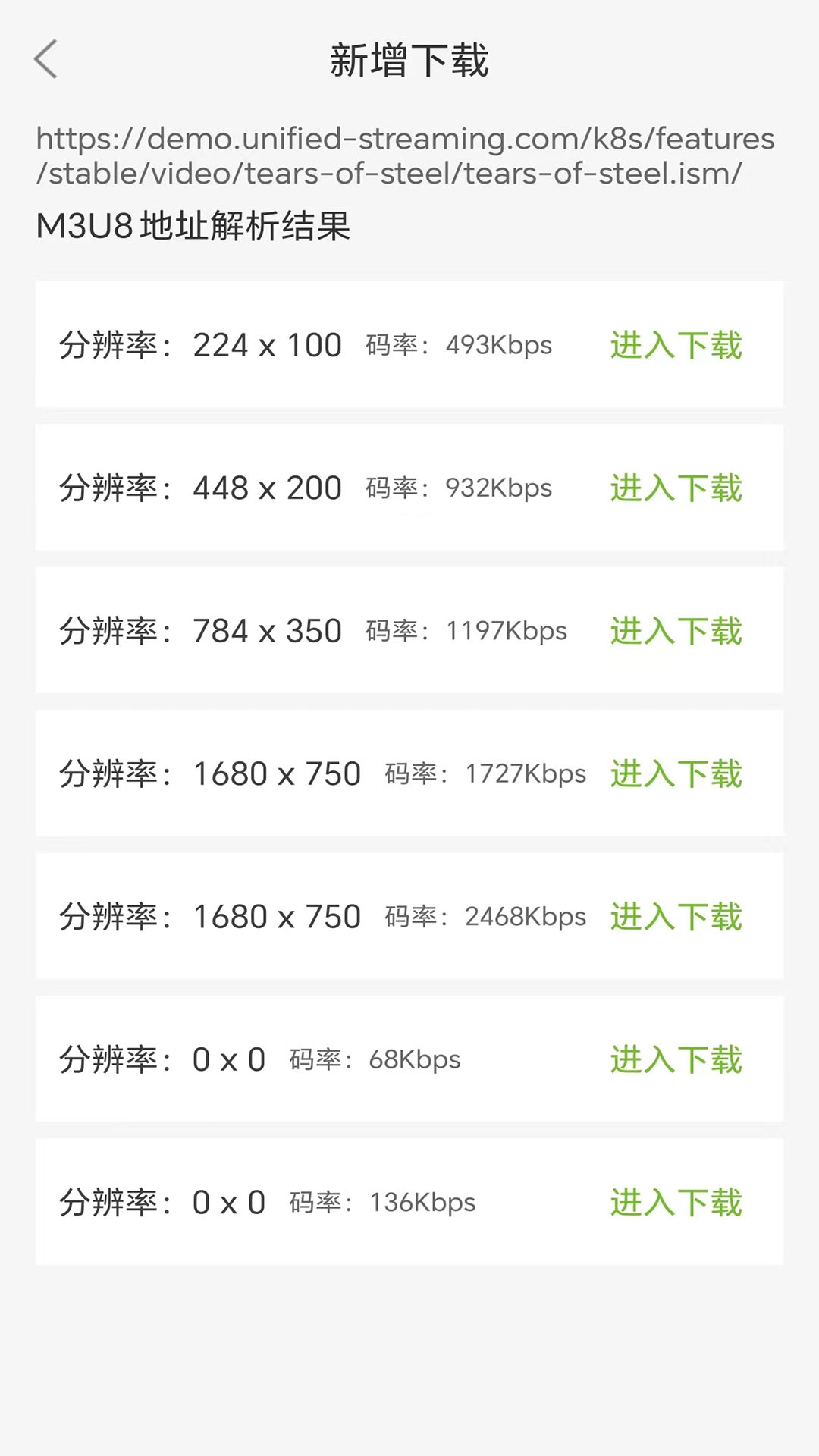进入下载 for 1680 x 750 at 1727Kbps

coord(676,774)
